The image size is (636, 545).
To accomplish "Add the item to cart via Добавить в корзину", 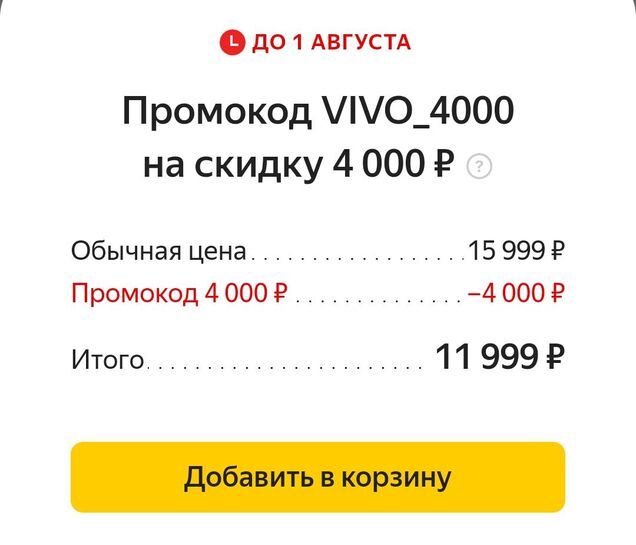I will 317,477.
